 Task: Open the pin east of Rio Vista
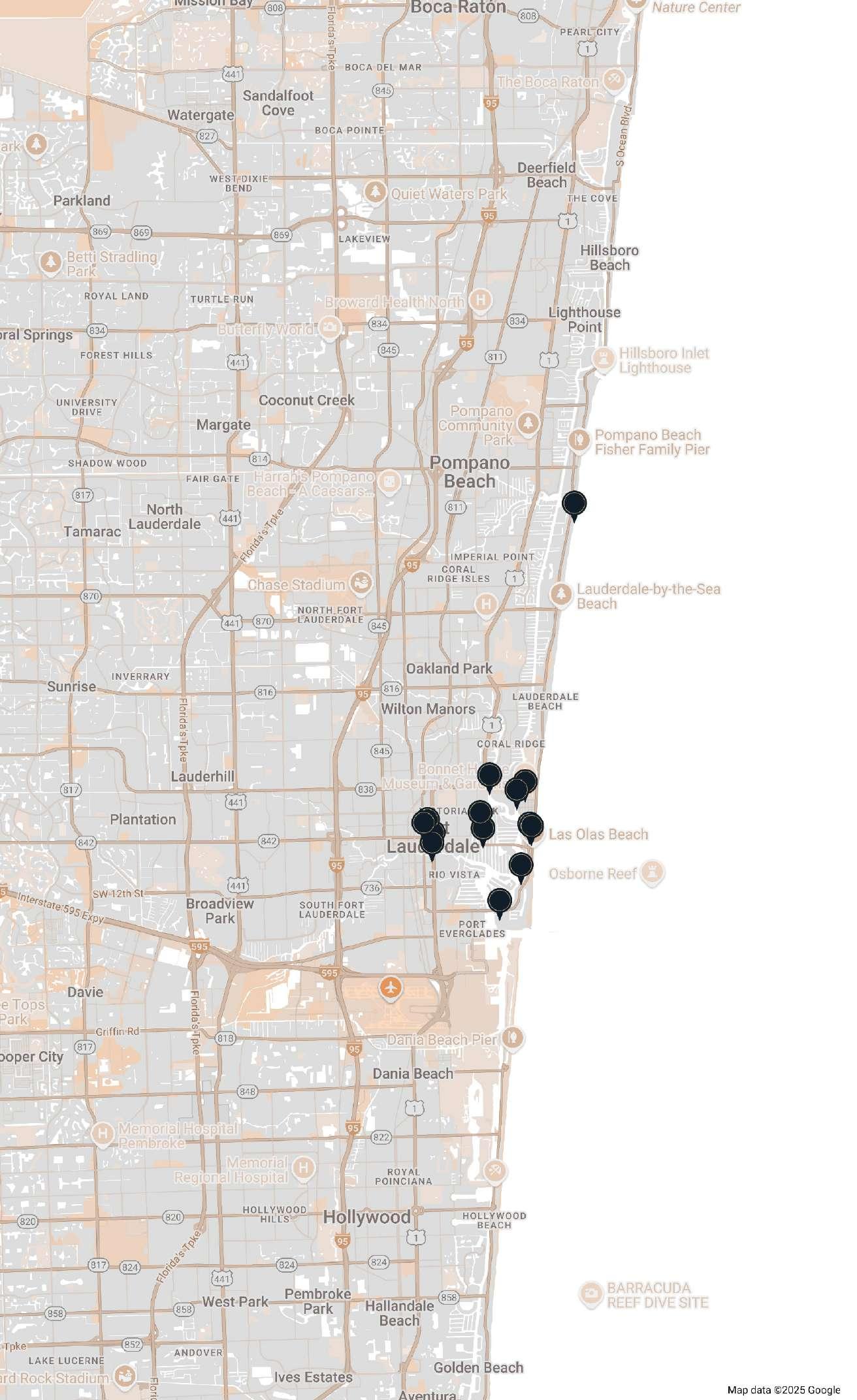click(521, 866)
